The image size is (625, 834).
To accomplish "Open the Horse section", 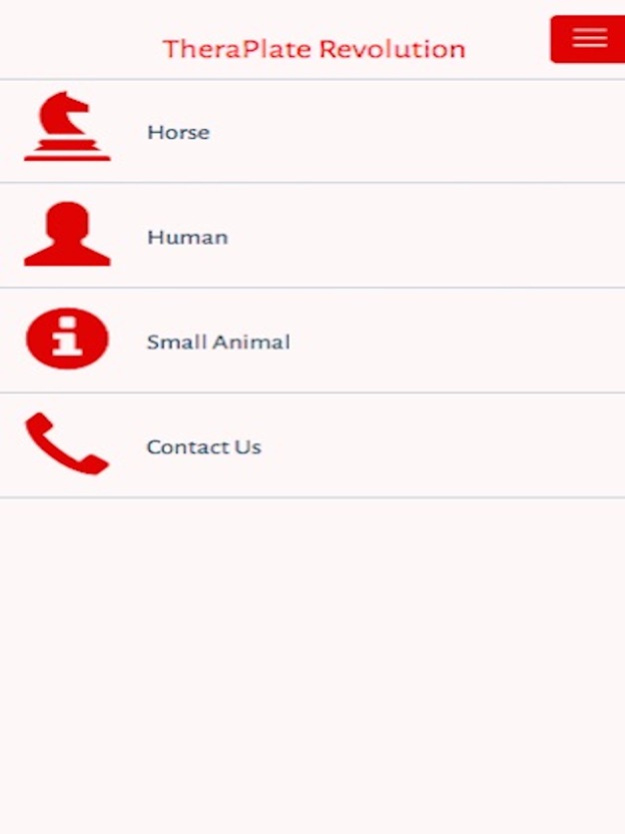I will coord(178,132).
